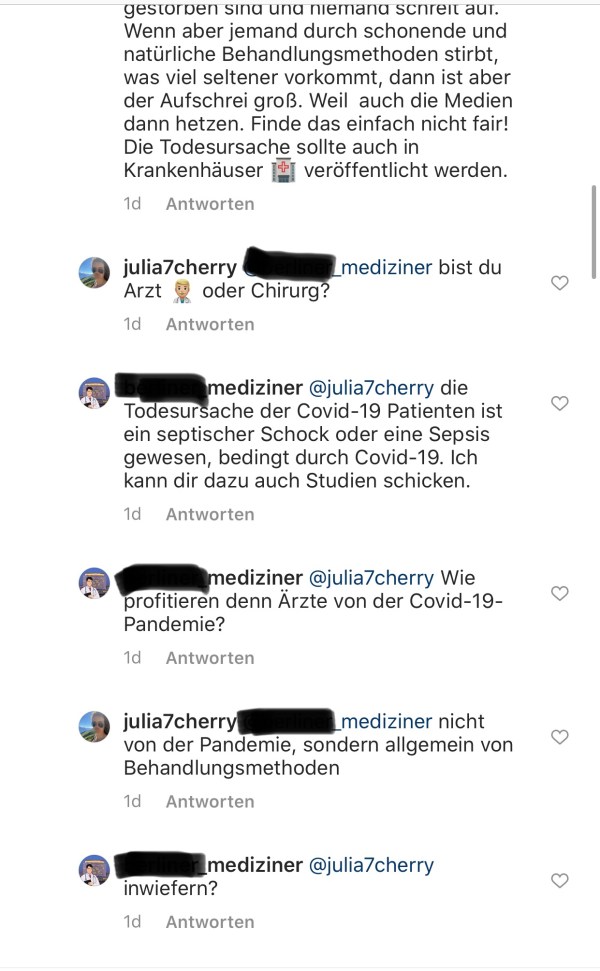Like the comment about septischer Schock
The width and height of the screenshot is (600, 971).
[560, 403]
